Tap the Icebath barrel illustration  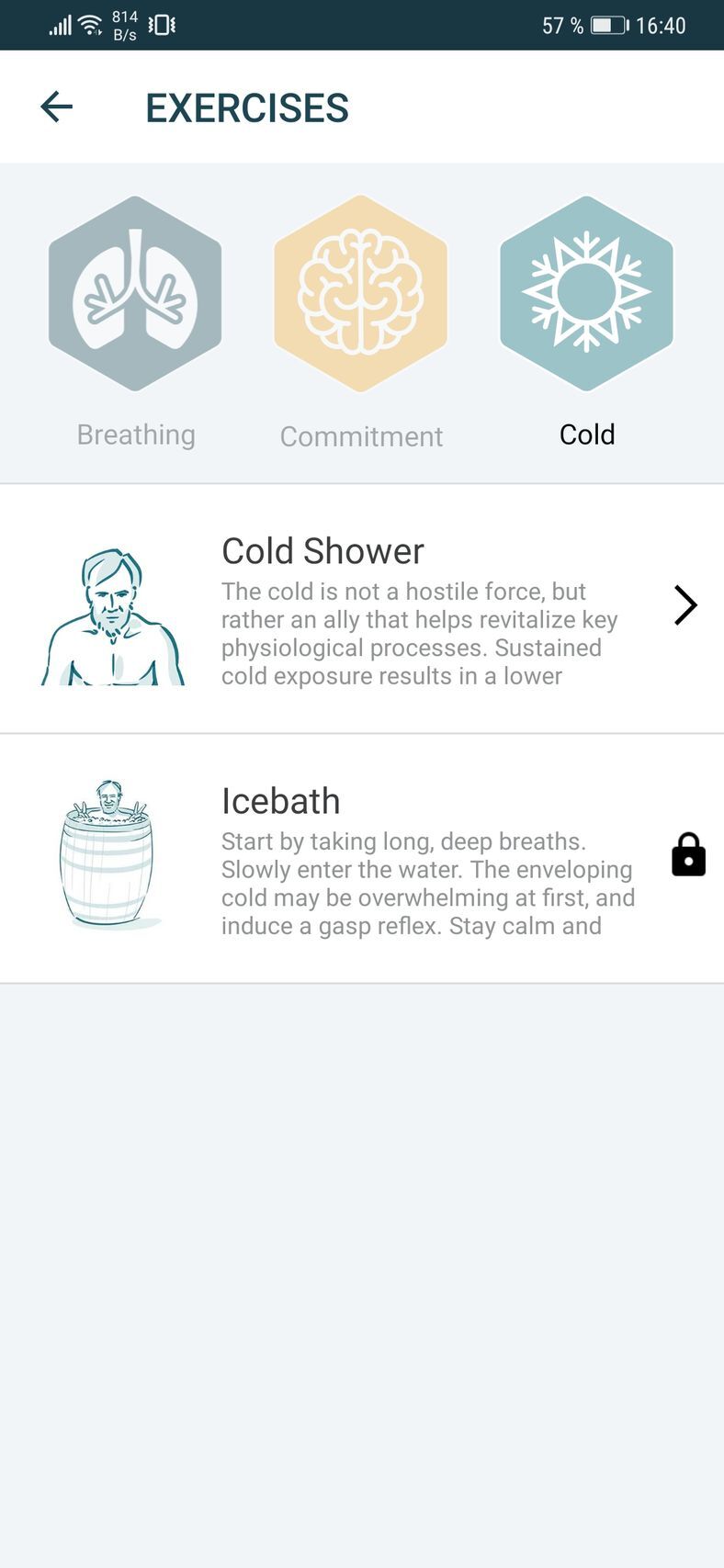[x=108, y=854]
